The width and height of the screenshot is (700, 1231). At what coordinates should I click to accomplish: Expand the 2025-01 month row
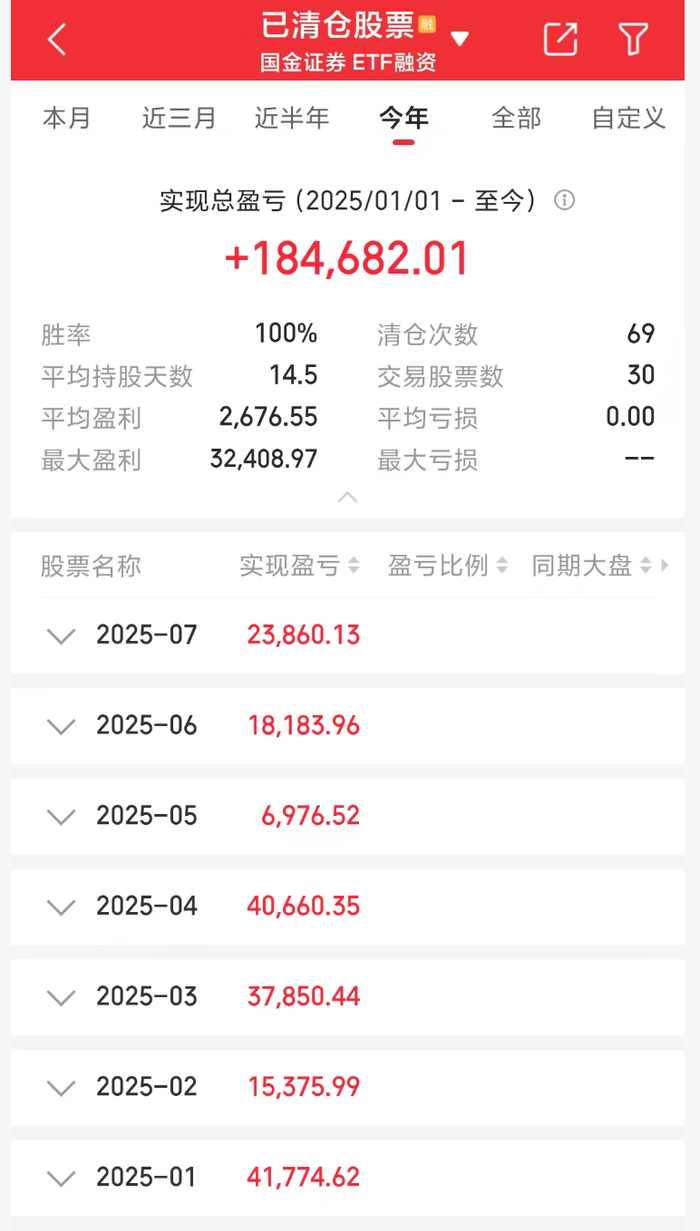tap(62, 1178)
